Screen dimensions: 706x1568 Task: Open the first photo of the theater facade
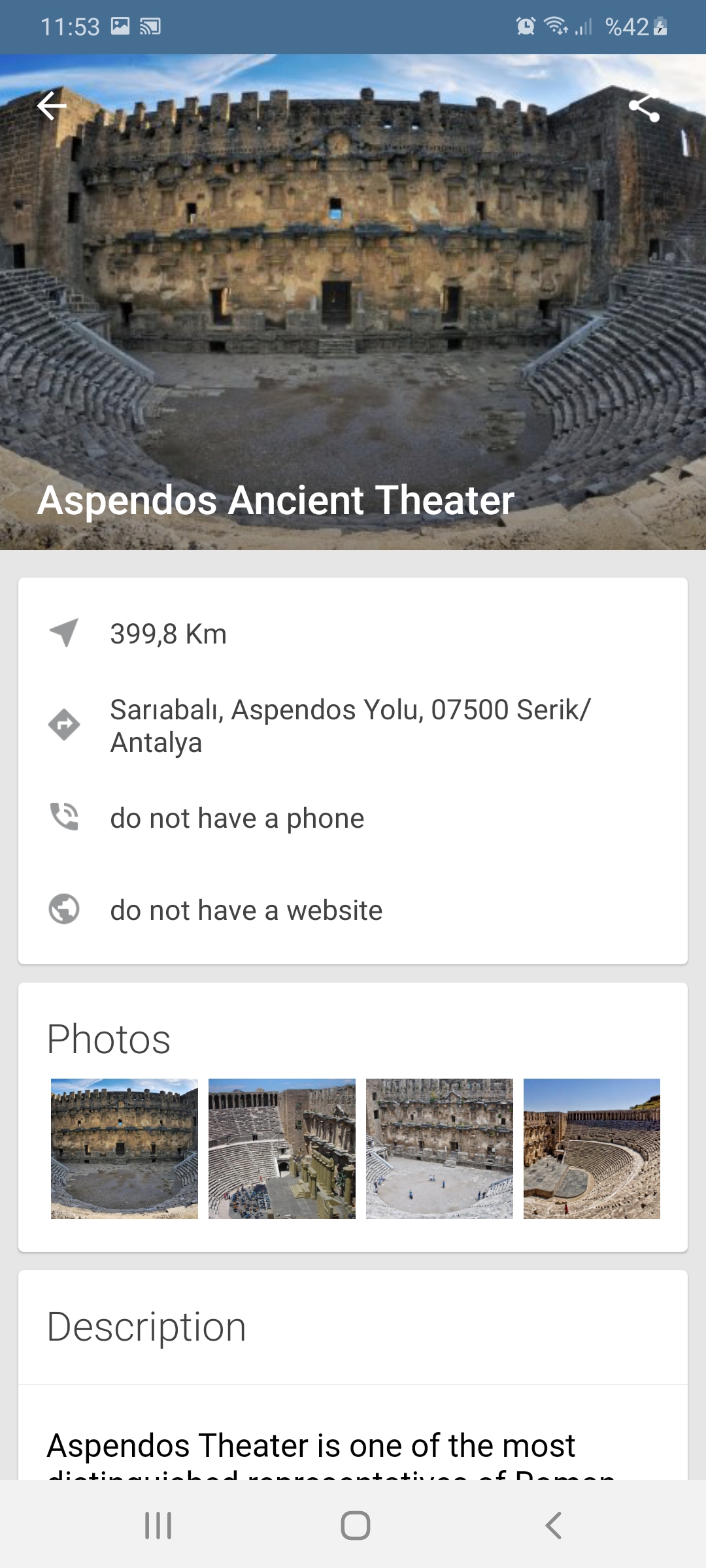[124, 1149]
